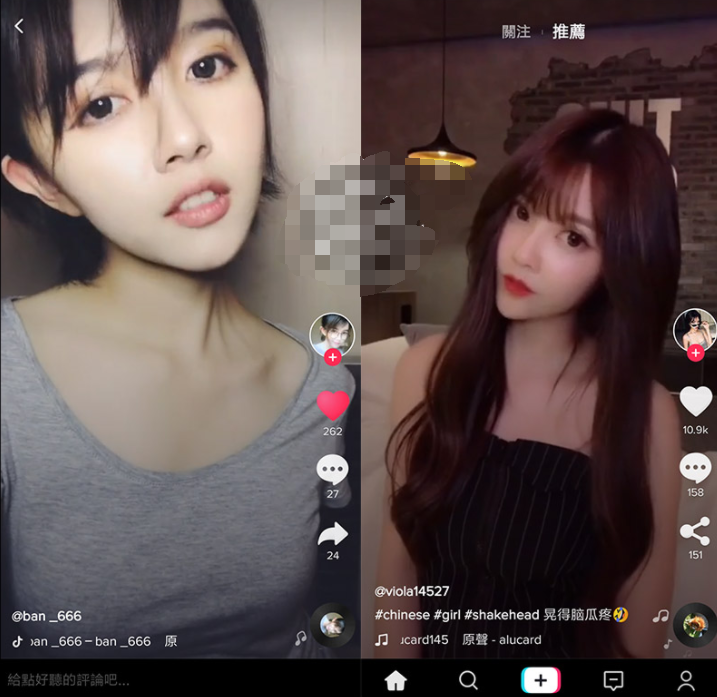This screenshot has height=697, width=717.
Task: Open the spinning sound disc on the @ban_666 video
Action: tap(331, 625)
